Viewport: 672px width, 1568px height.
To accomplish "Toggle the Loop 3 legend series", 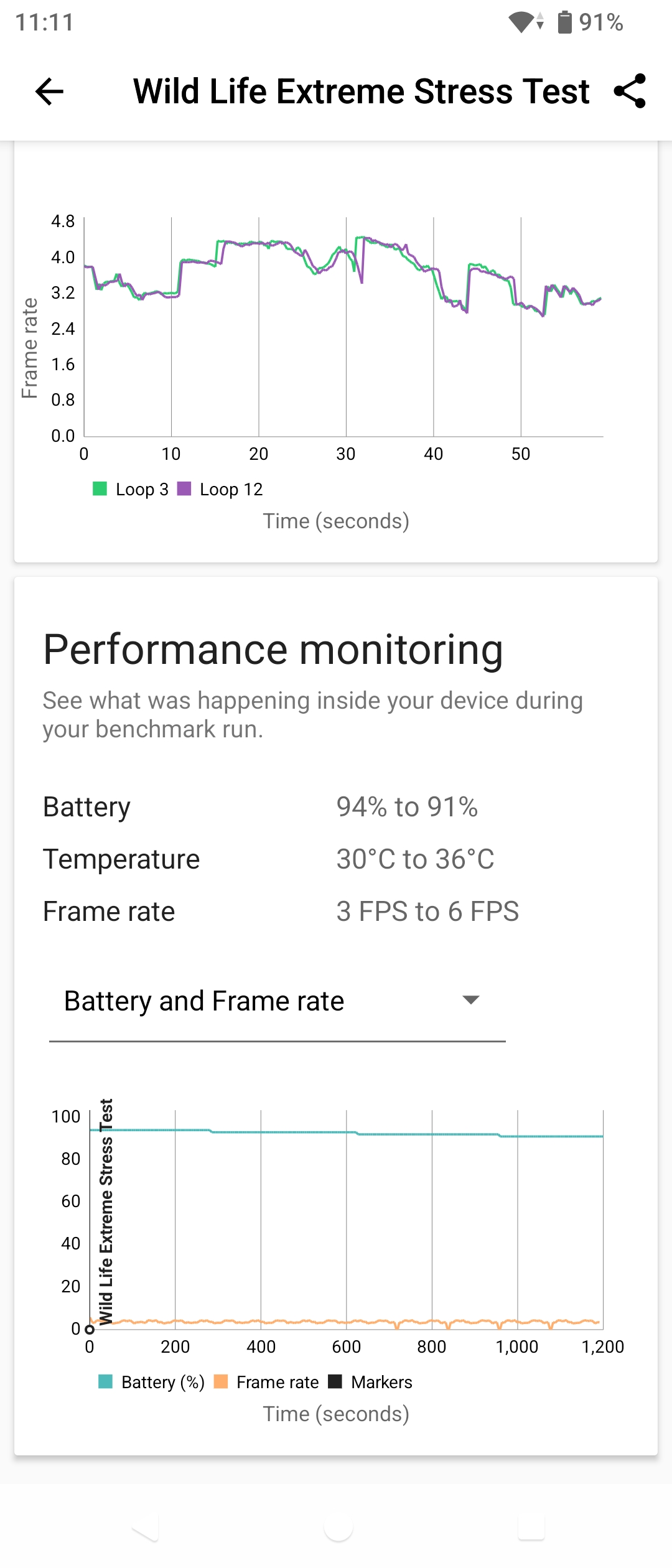I will tap(131, 489).
